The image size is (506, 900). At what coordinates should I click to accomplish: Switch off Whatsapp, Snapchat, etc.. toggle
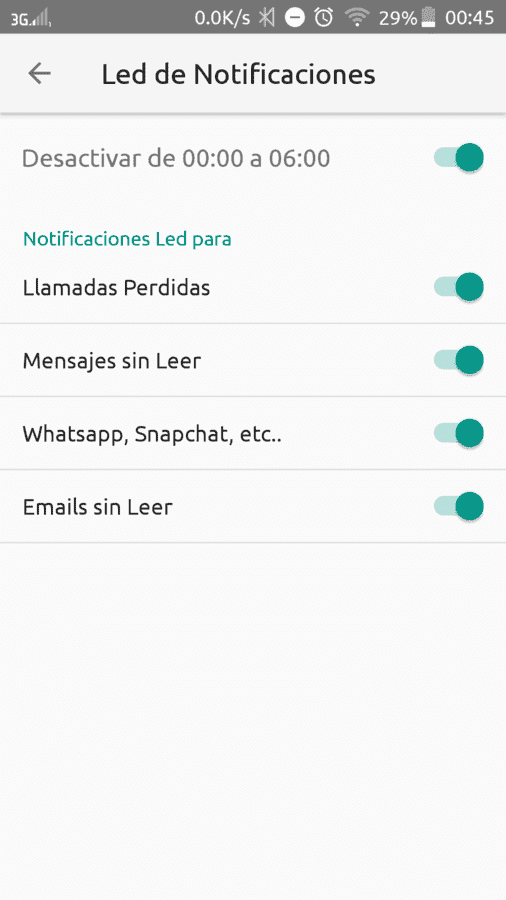458,433
